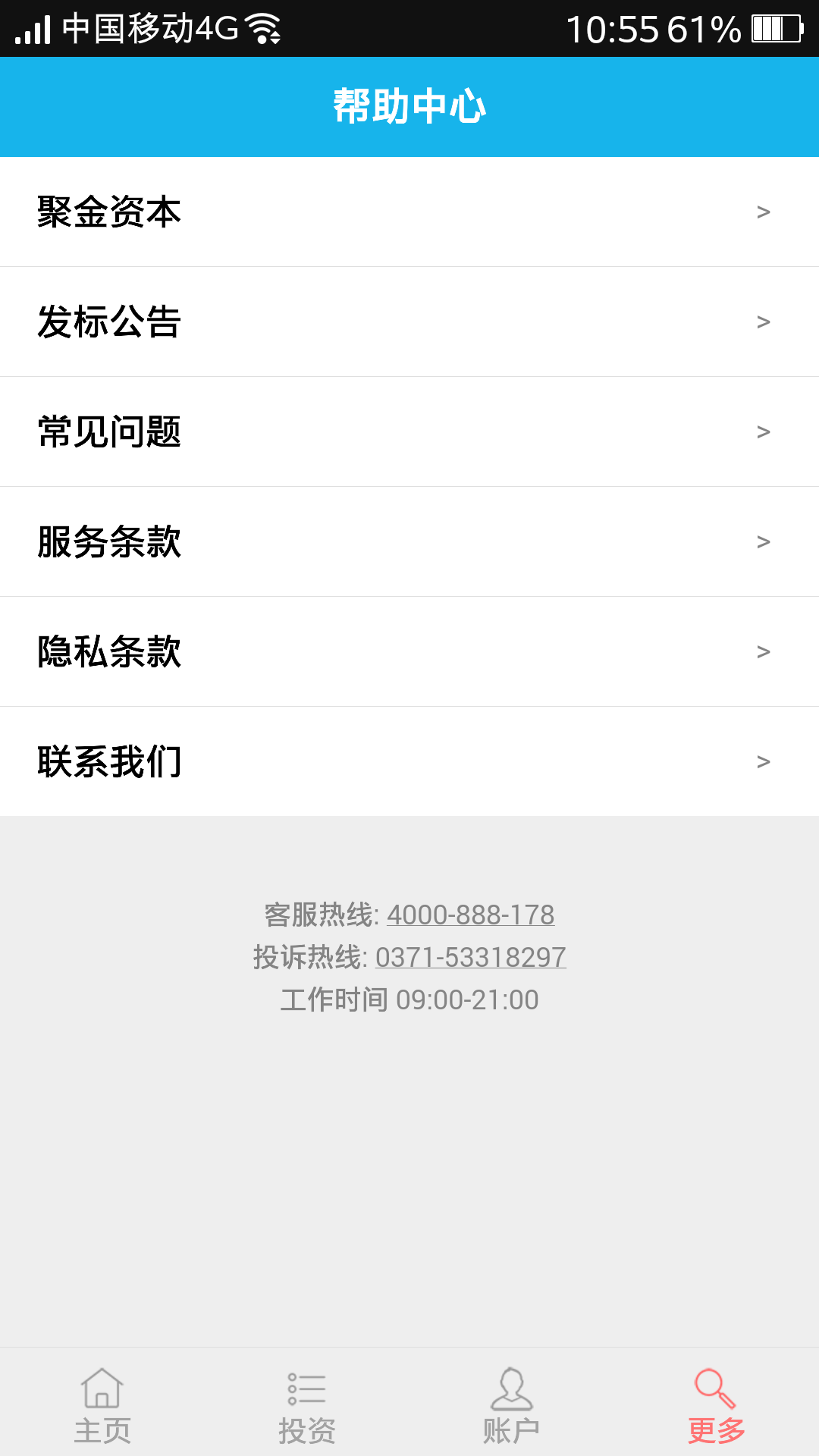Switch to the 主页 home tab
The height and width of the screenshot is (1456, 819).
coord(102,1405)
